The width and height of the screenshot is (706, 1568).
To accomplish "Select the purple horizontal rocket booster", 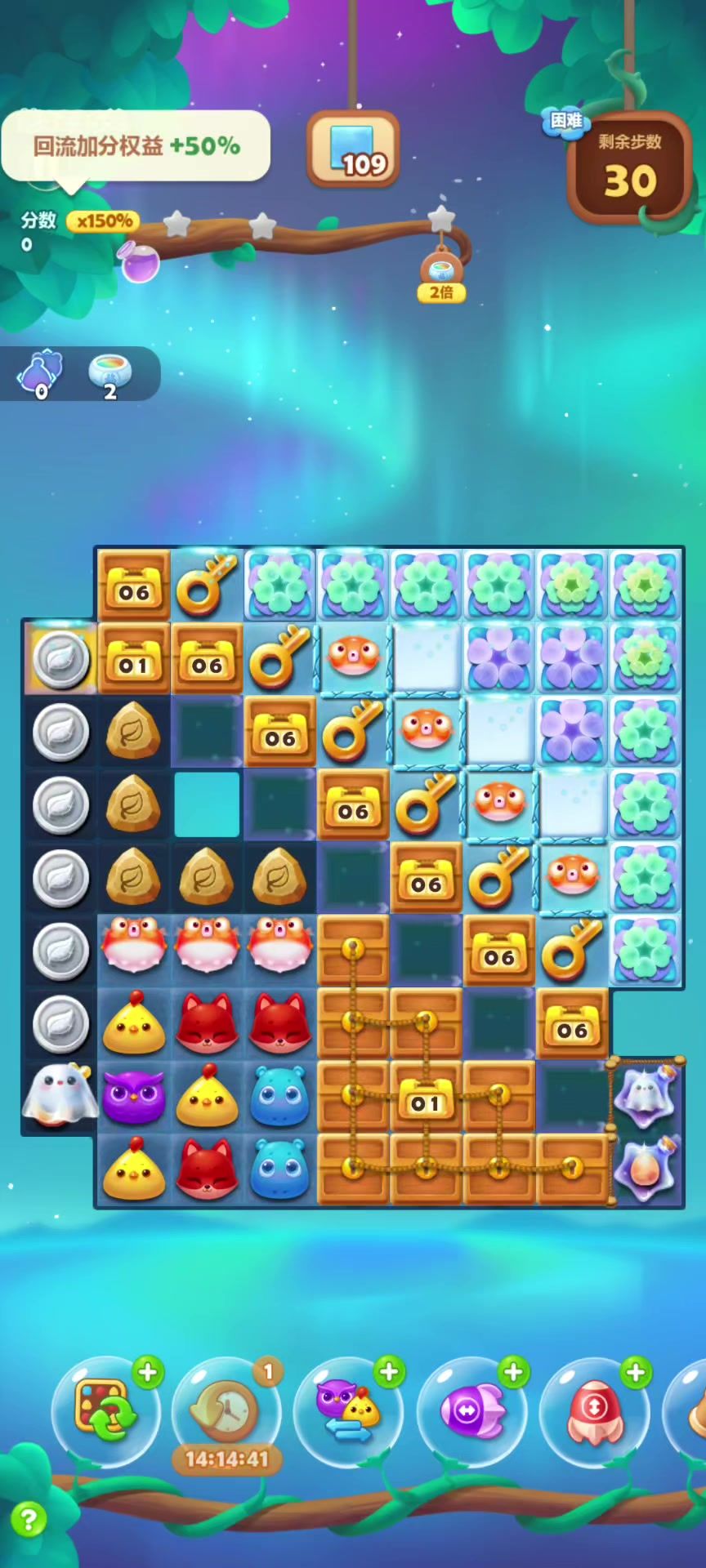I will tap(471, 1410).
